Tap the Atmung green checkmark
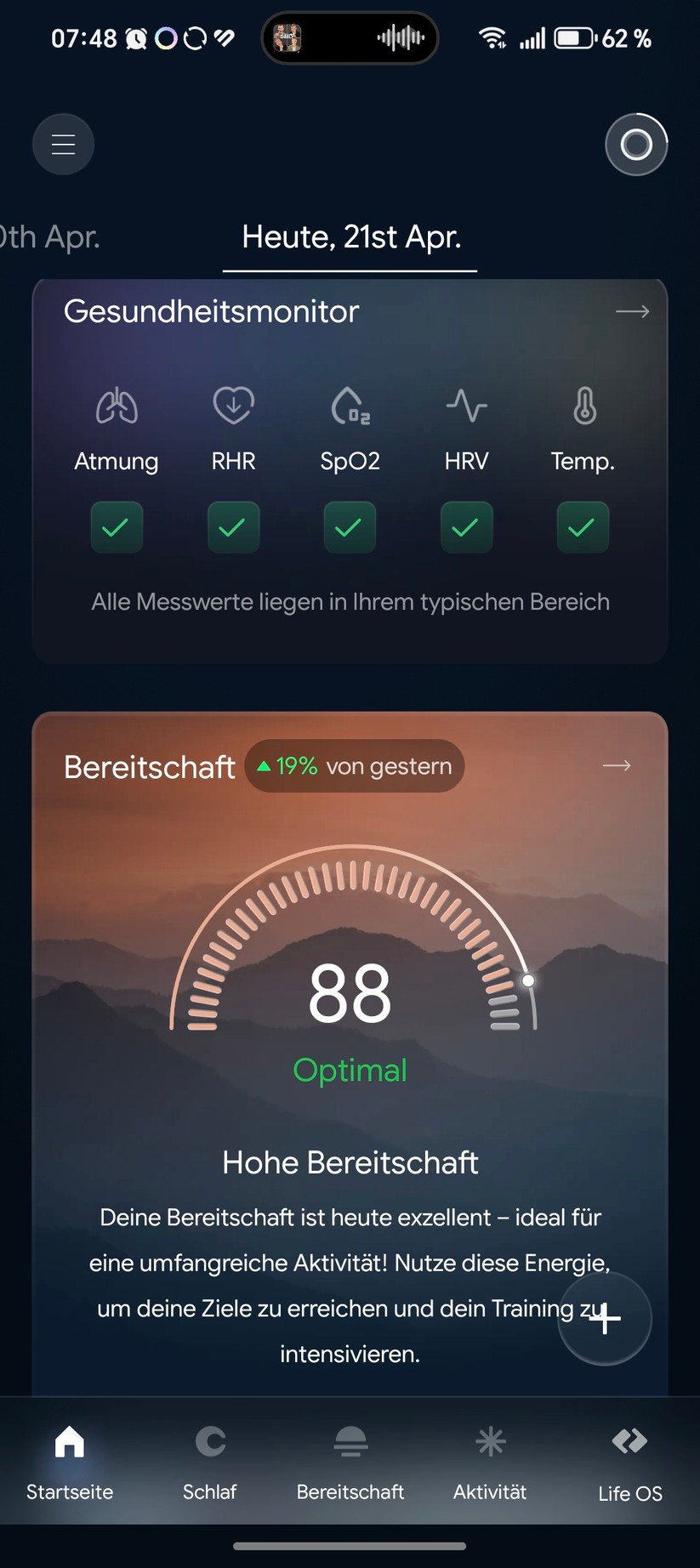This screenshot has height=1568, width=700. (x=117, y=527)
